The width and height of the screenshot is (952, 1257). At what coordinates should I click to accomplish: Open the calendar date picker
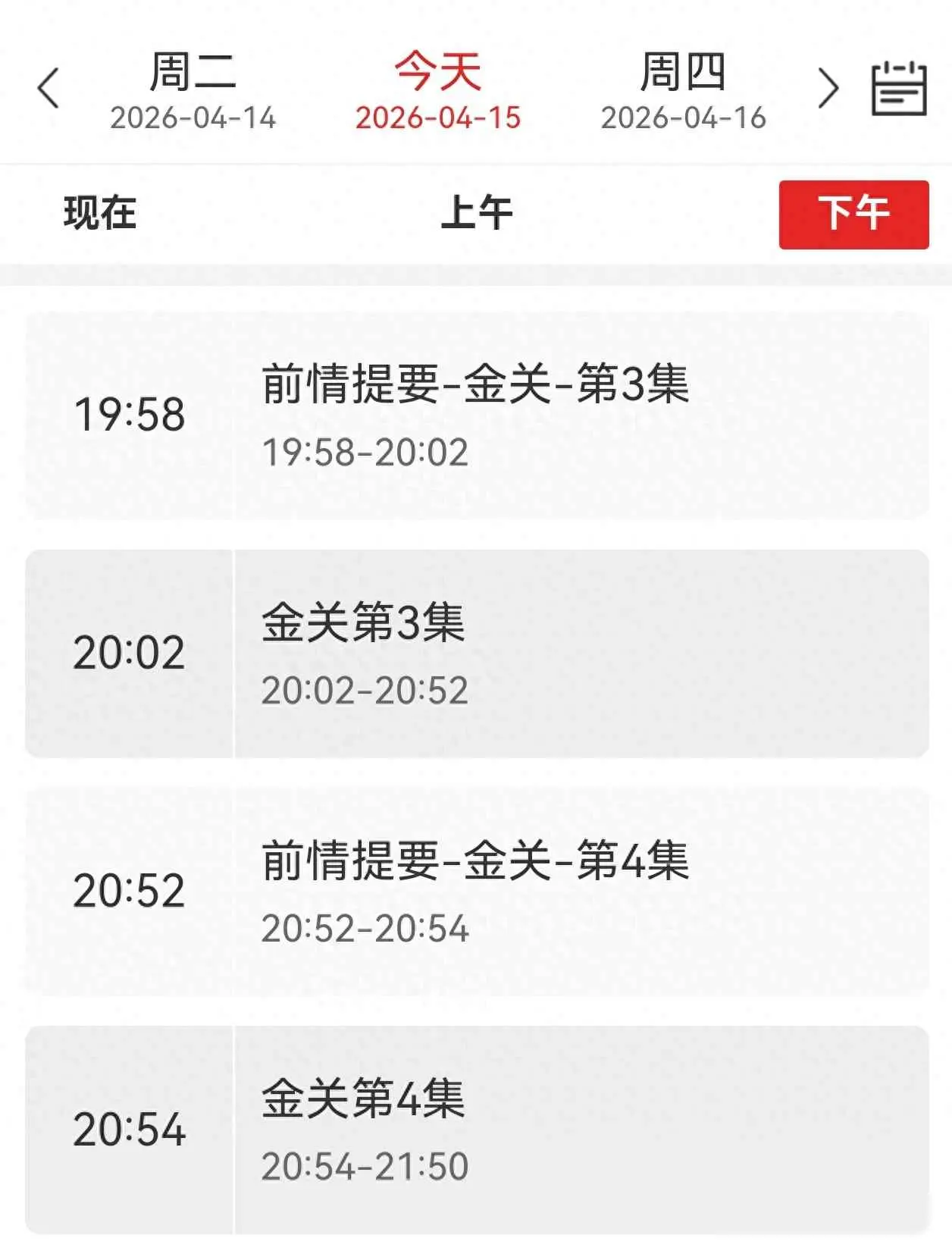[x=899, y=89]
